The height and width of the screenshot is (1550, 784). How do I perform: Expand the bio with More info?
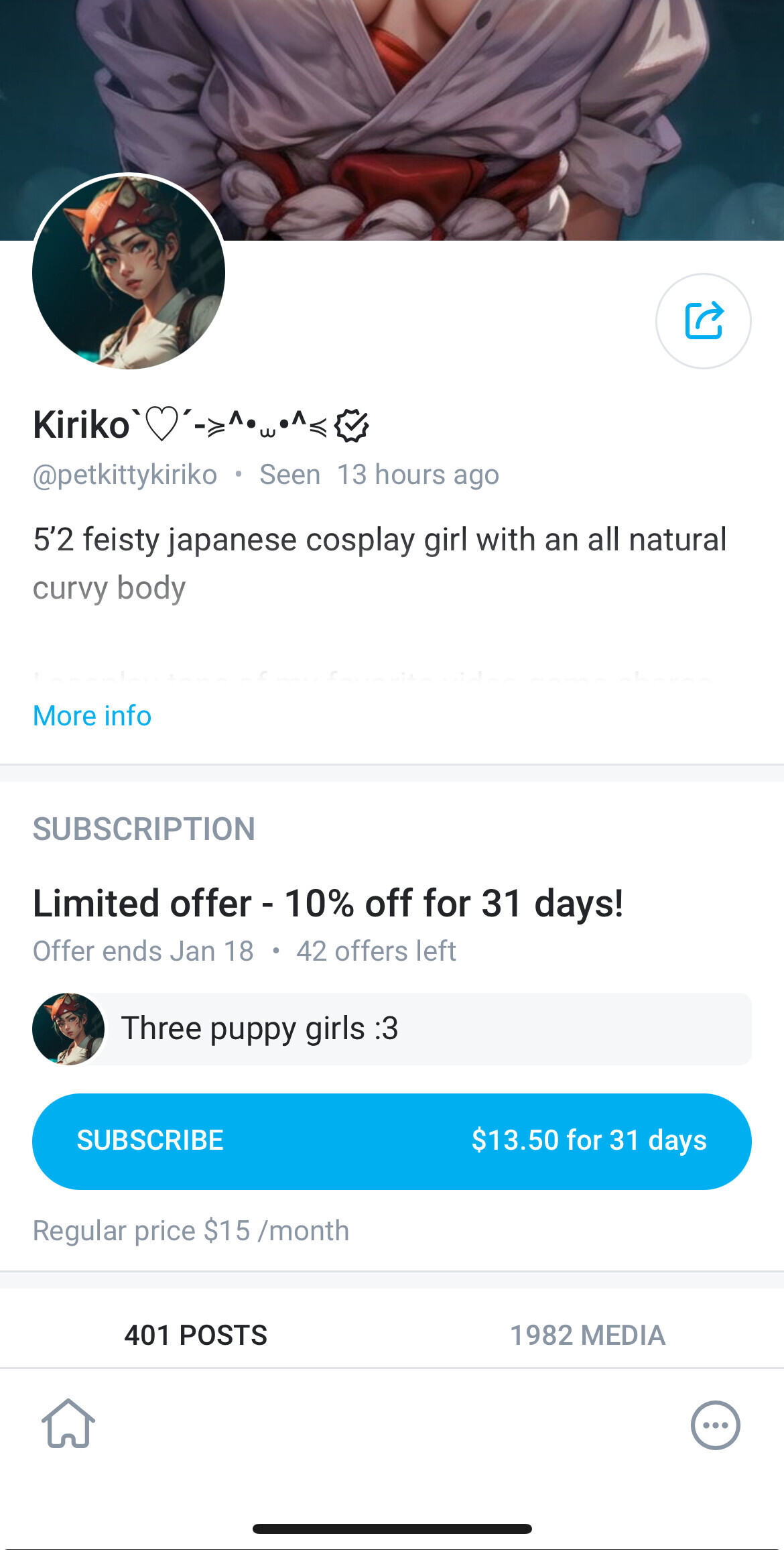pos(92,715)
